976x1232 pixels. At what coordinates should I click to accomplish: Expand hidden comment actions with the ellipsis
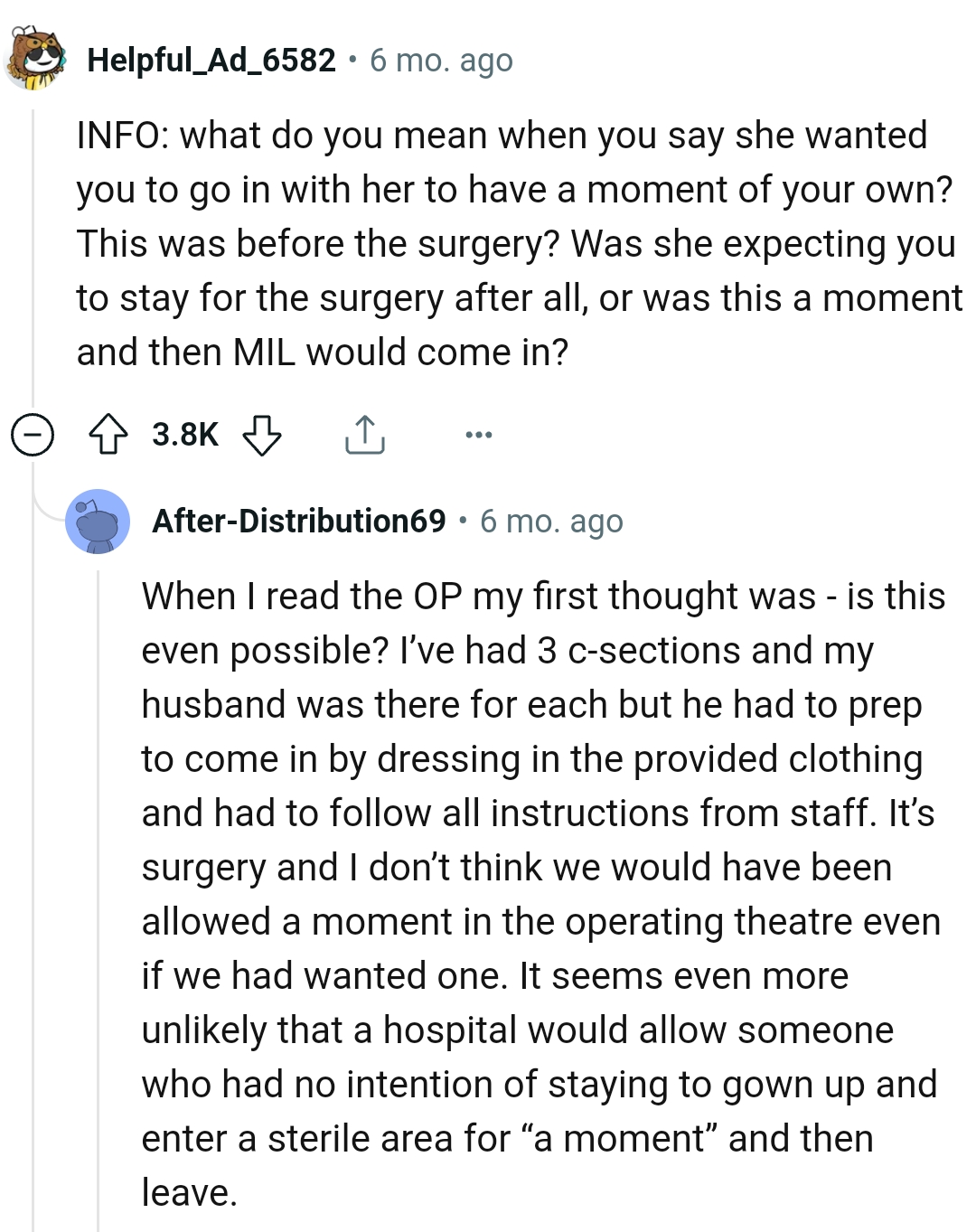click(x=478, y=434)
